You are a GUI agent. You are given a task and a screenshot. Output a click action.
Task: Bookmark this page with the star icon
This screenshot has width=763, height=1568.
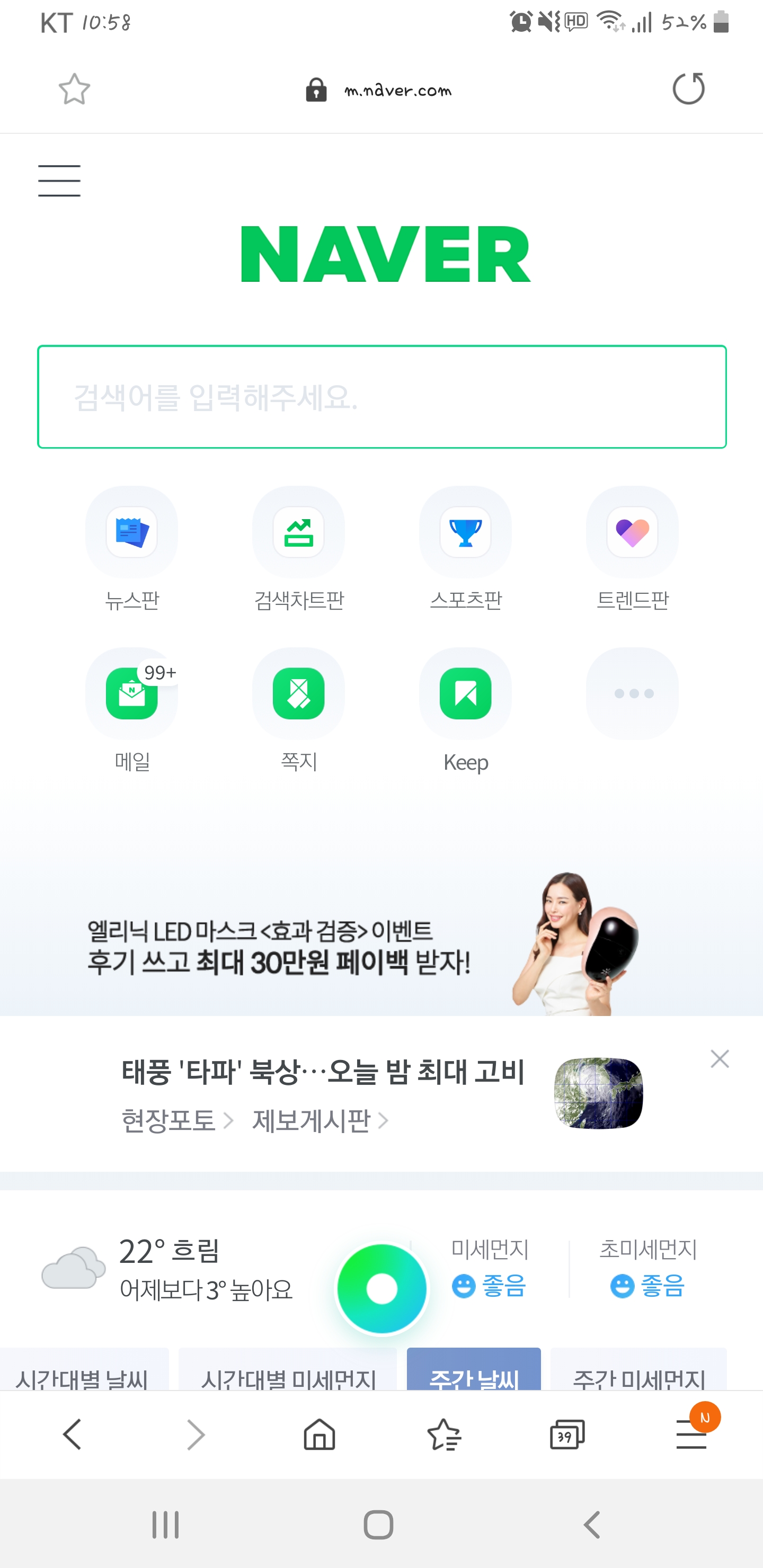pos(74,90)
